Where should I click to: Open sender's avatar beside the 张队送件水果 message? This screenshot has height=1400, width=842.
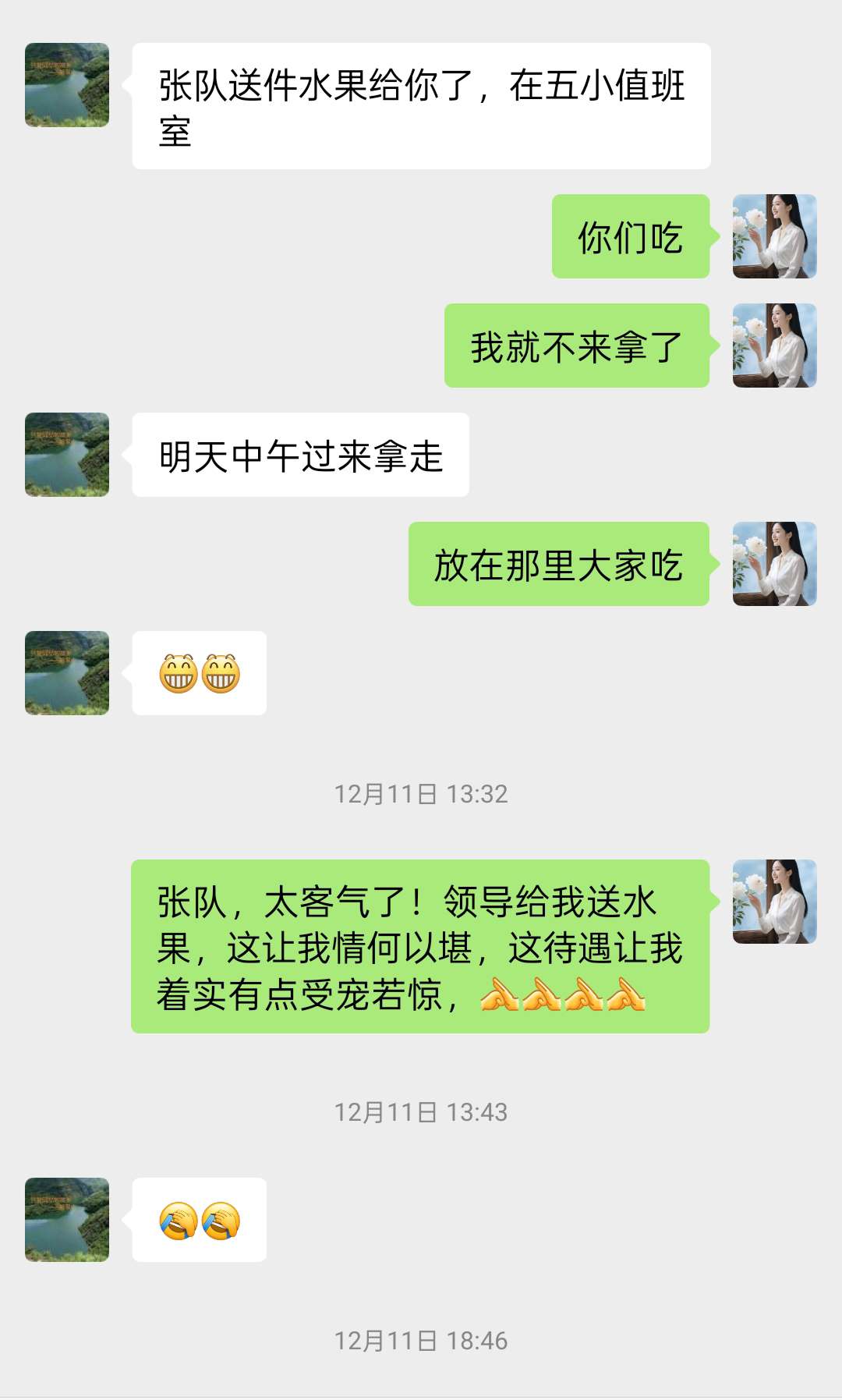tap(67, 85)
